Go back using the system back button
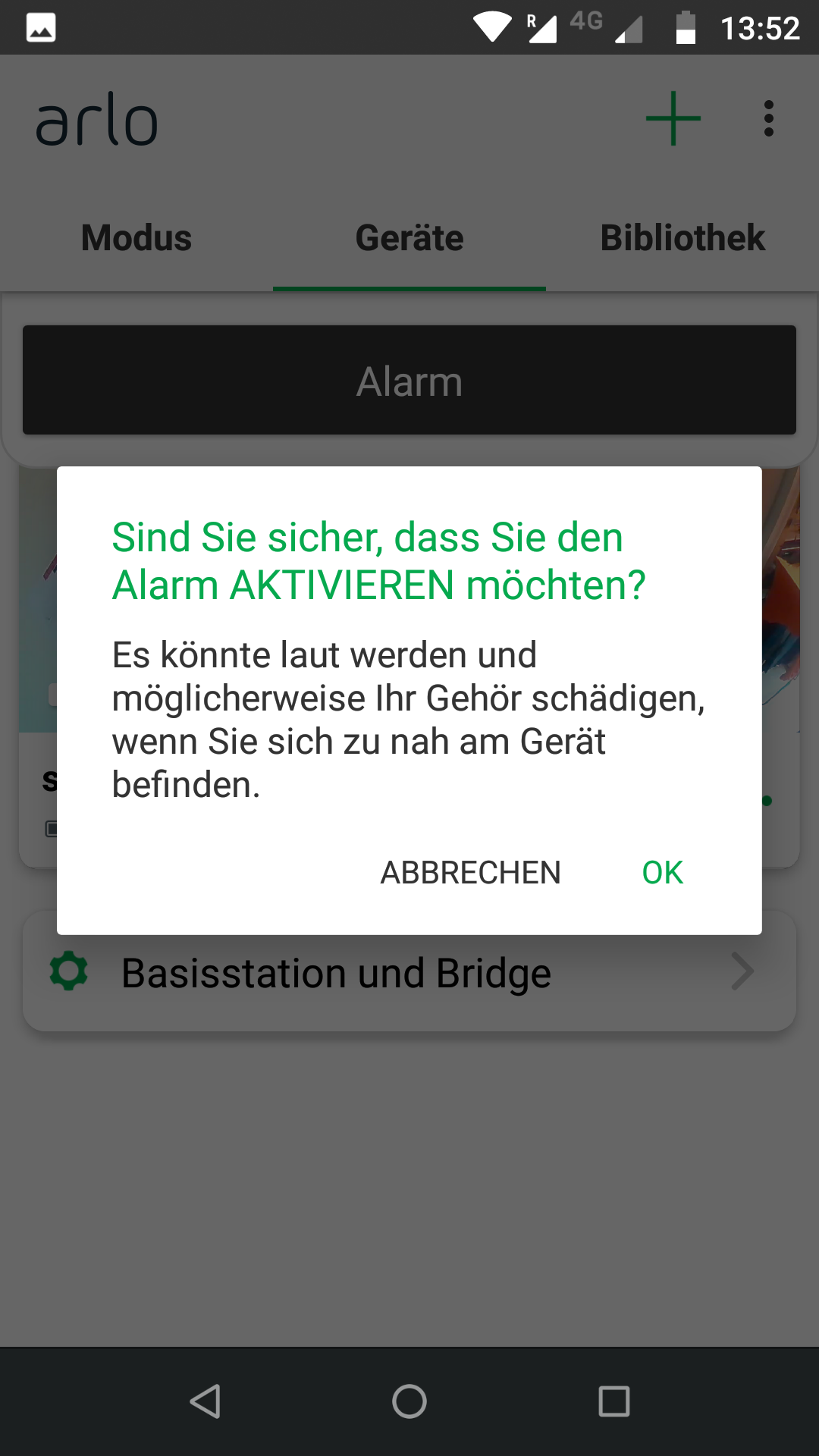The height and width of the screenshot is (1456, 819). coord(205,1401)
